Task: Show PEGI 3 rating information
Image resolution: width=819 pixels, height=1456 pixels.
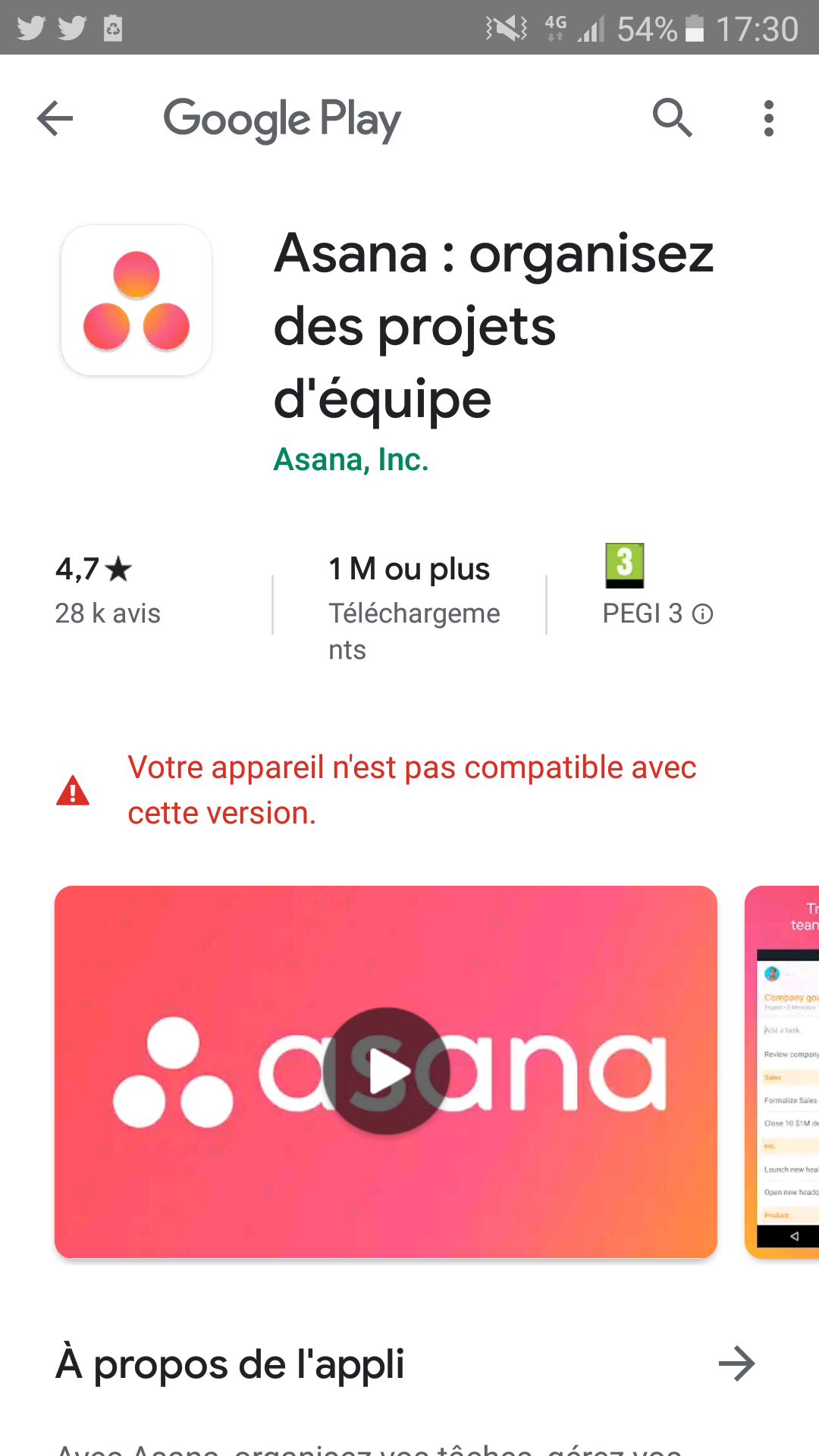Action: pos(702,613)
